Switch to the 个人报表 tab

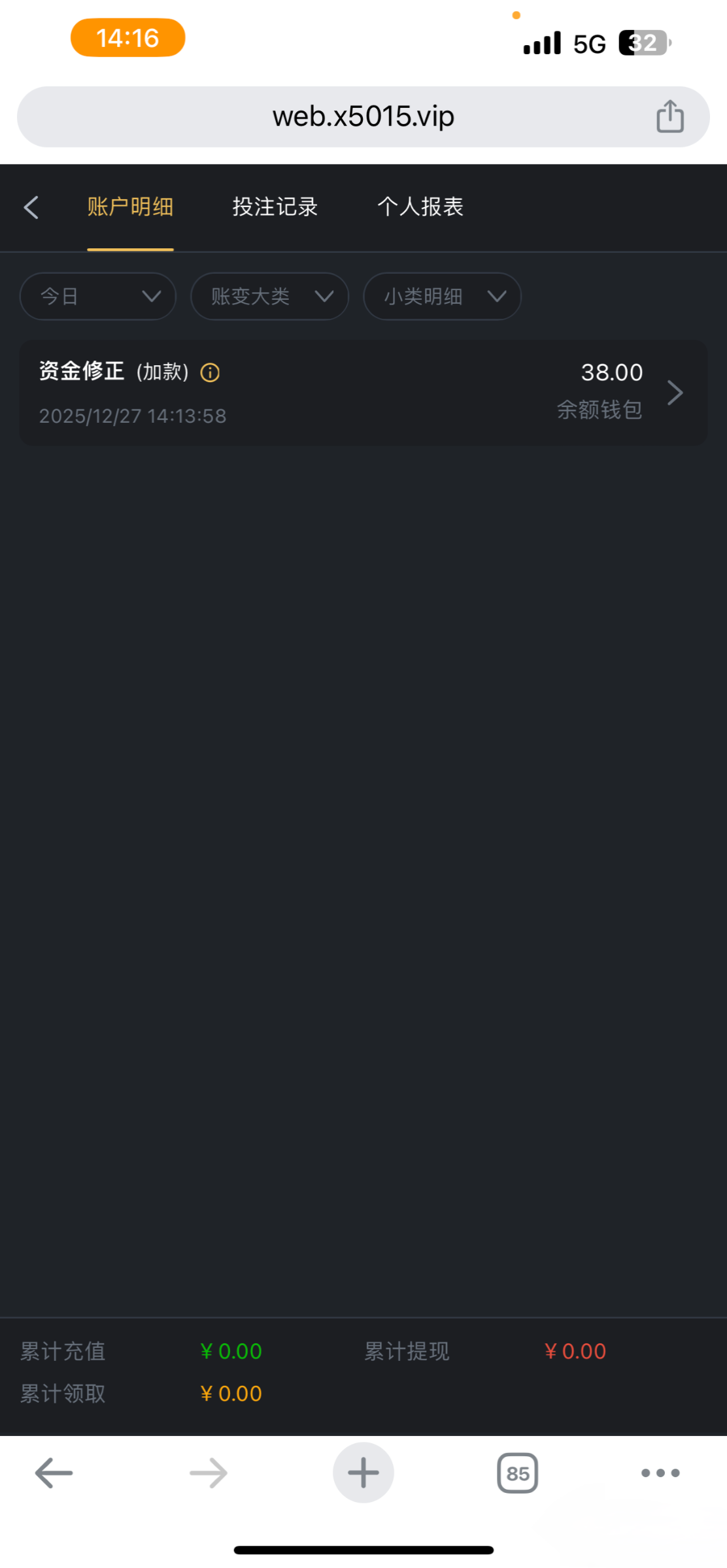tap(421, 206)
